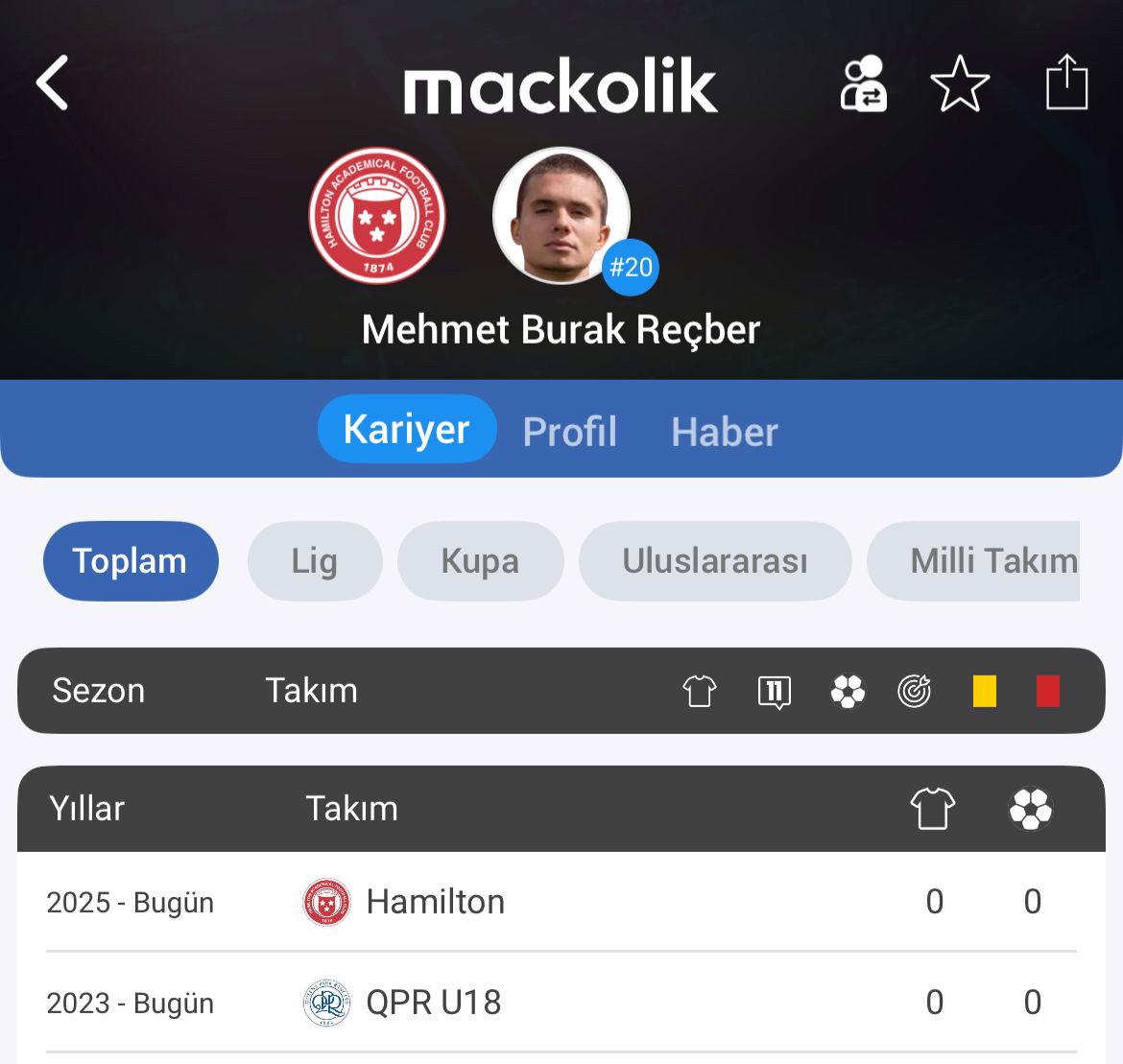Show Uluslararası stats
Viewport: 1123px width, 1064px height.
(x=714, y=561)
